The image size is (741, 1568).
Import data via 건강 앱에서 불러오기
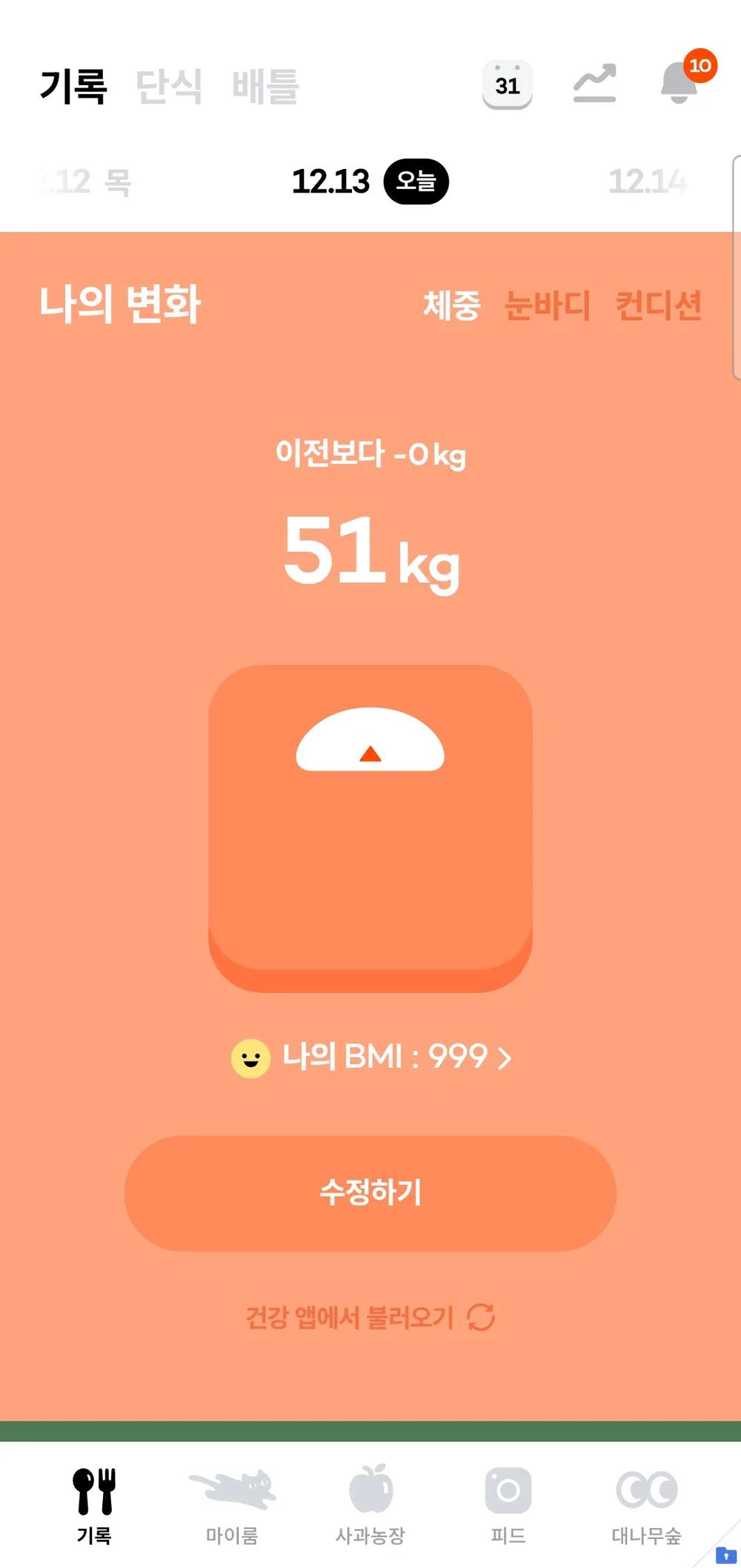370,1318
